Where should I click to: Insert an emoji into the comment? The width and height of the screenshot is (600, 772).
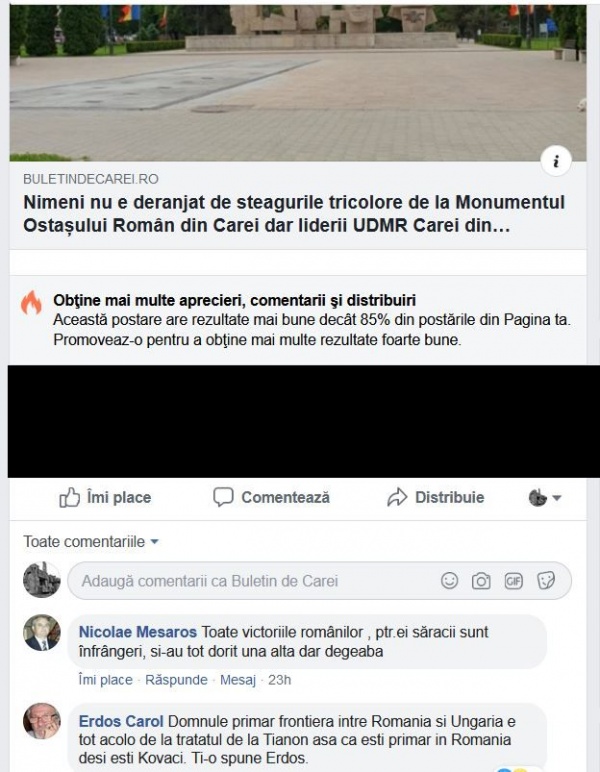point(450,581)
